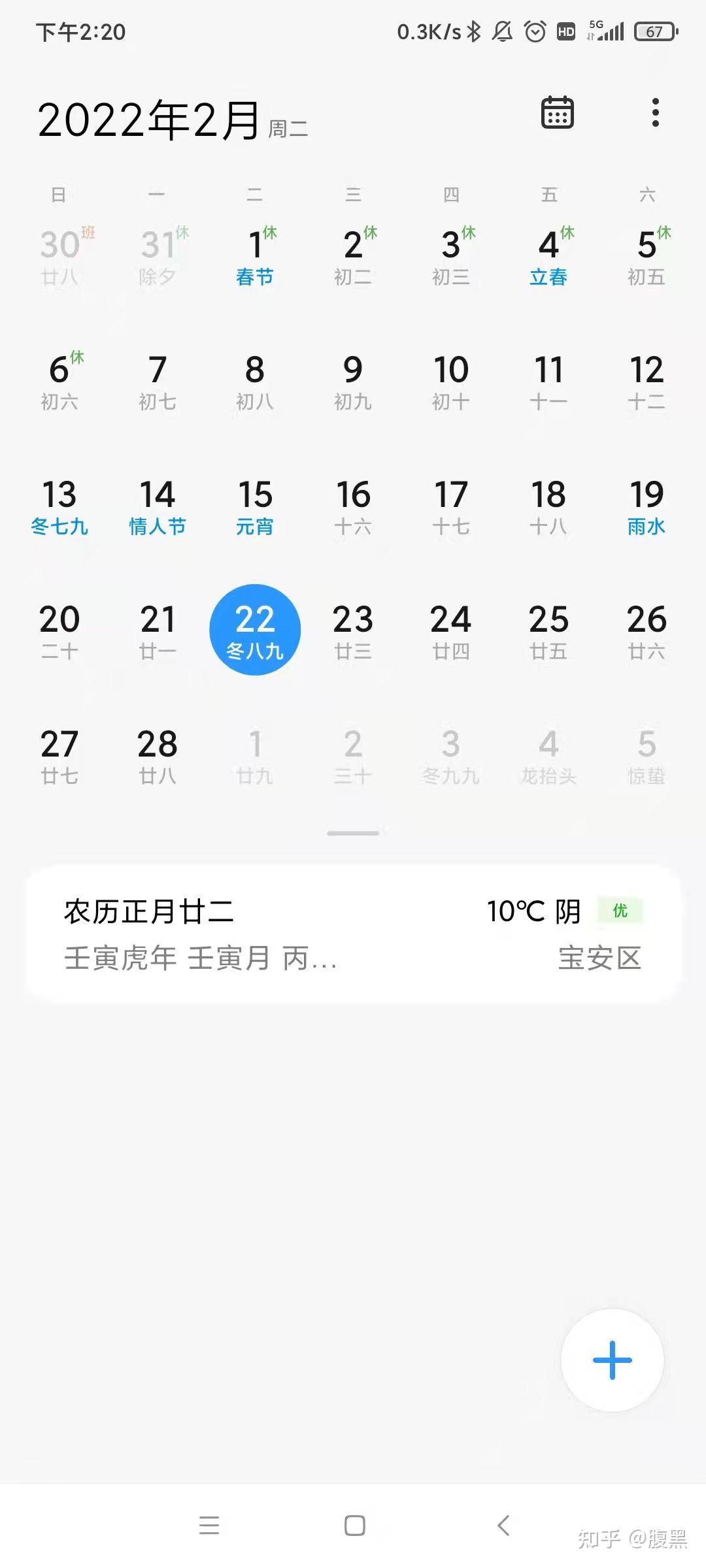
Task: Open the three-dot overflow menu
Action: click(x=655, y=112)
